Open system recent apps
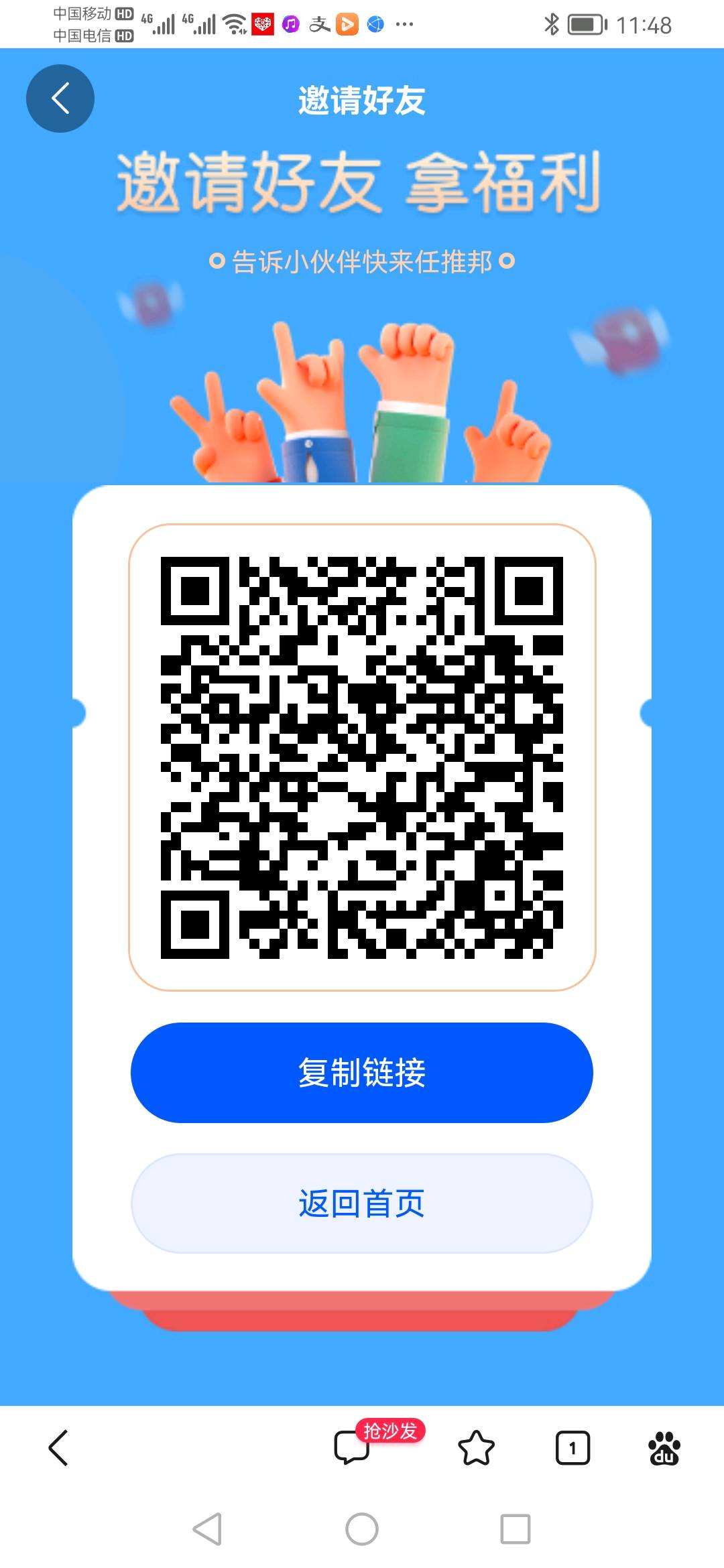The height and width of the screenshot is (1568, 724). click(x=515, y=1529)
